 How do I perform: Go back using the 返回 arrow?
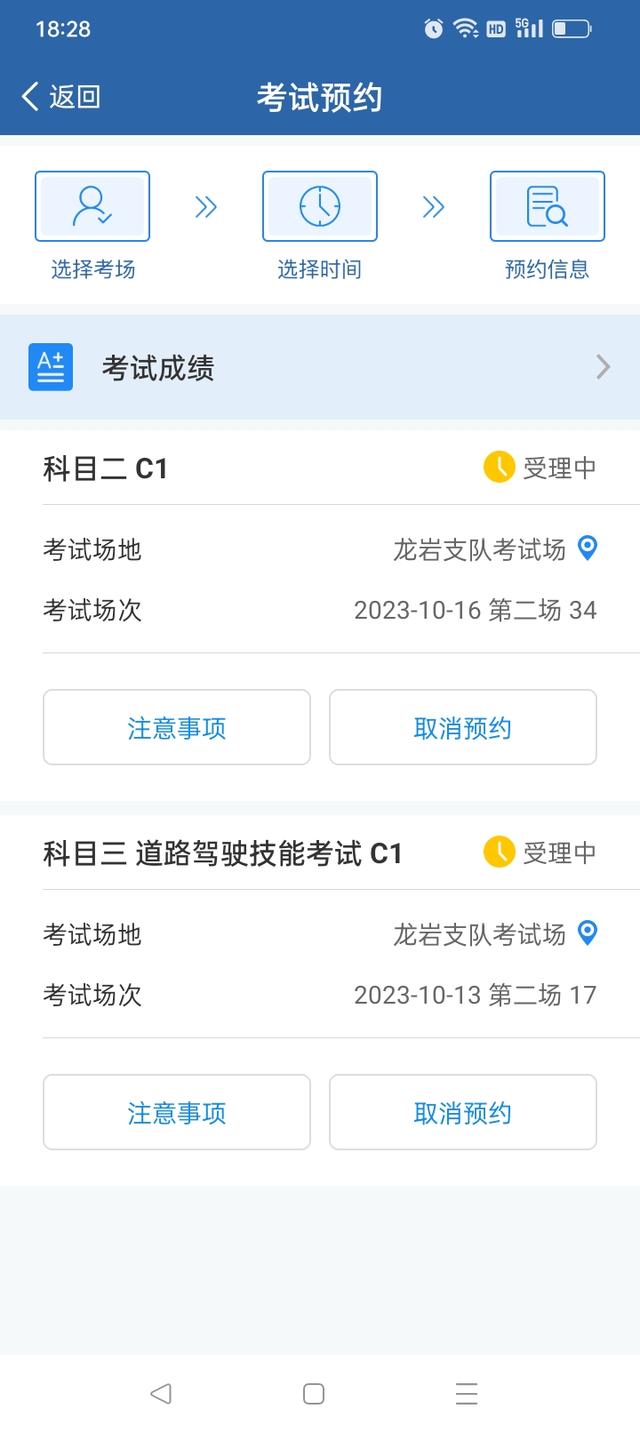pyautogui.click(x=60, y=97)
